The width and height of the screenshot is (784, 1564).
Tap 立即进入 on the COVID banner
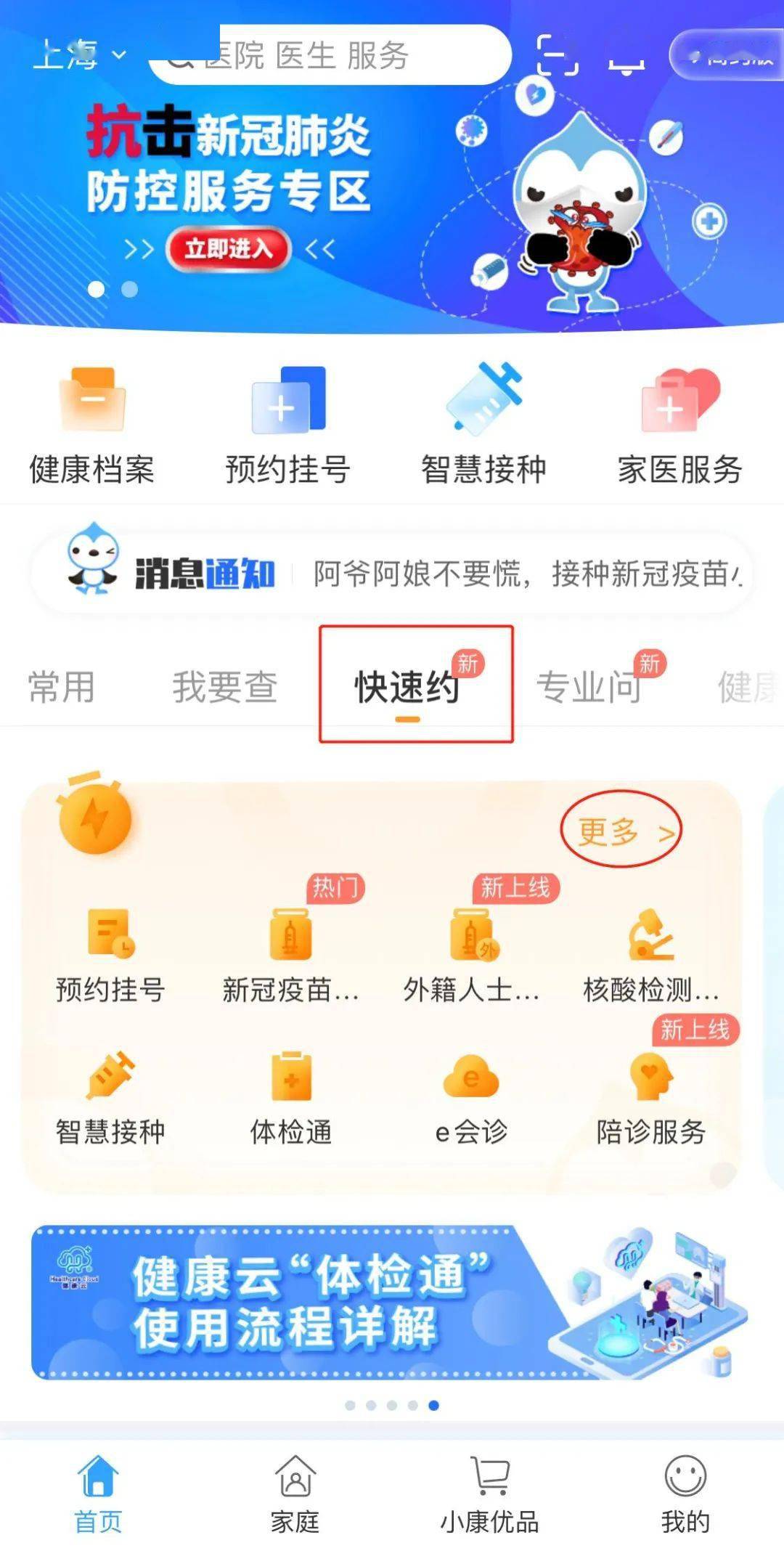[229, 249]
